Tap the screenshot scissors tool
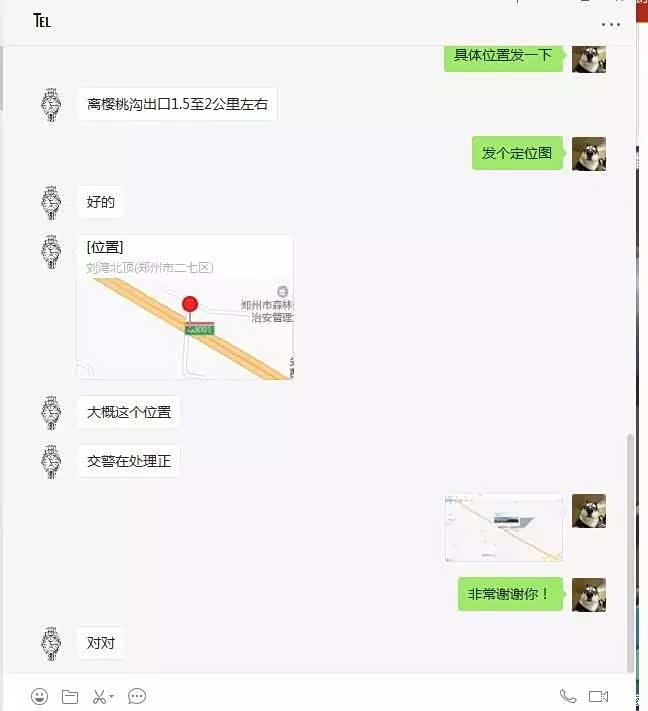Image resolution: width=648 pixels, height=711 pixels. tap(100, 696)
